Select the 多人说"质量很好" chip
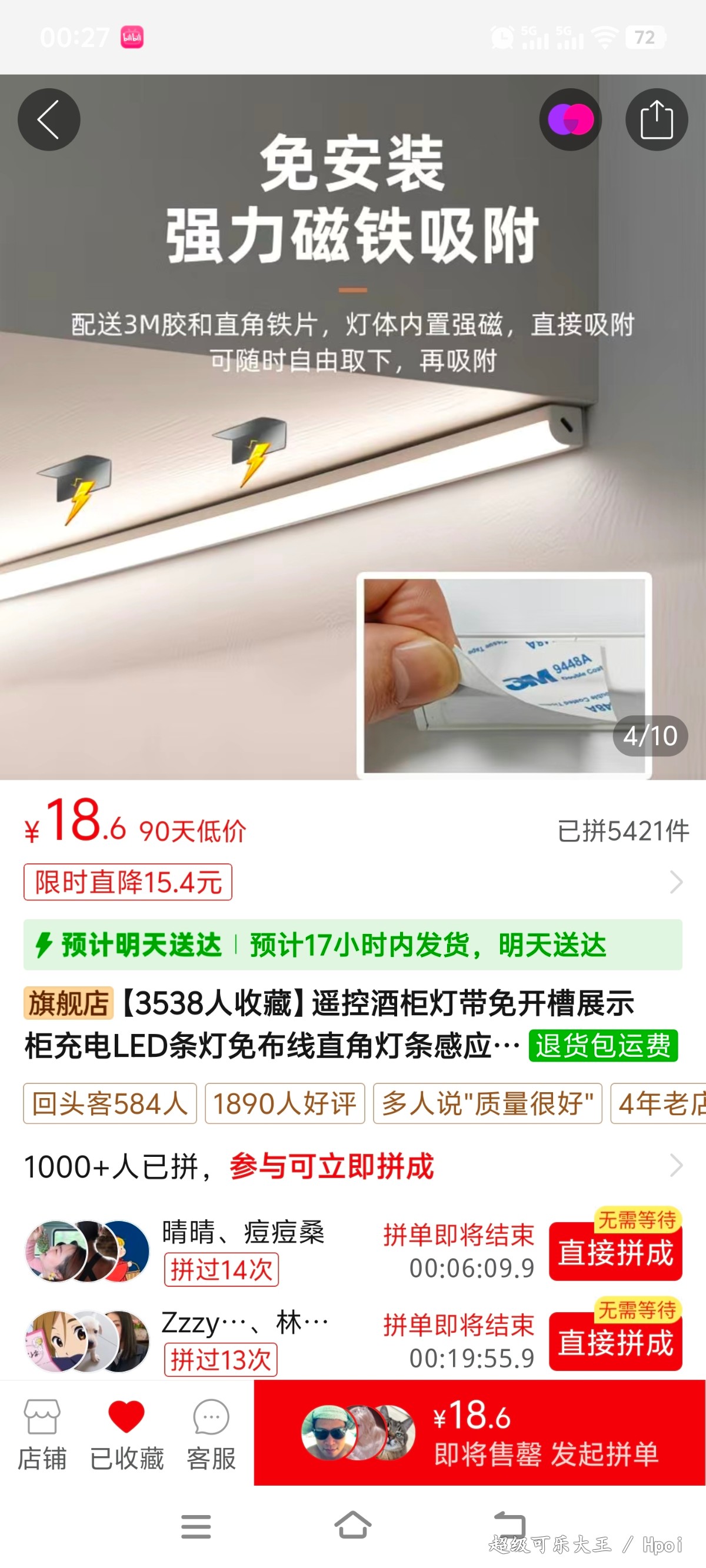Screen dimensions: 706x1568 click(x=487, y=1103)
